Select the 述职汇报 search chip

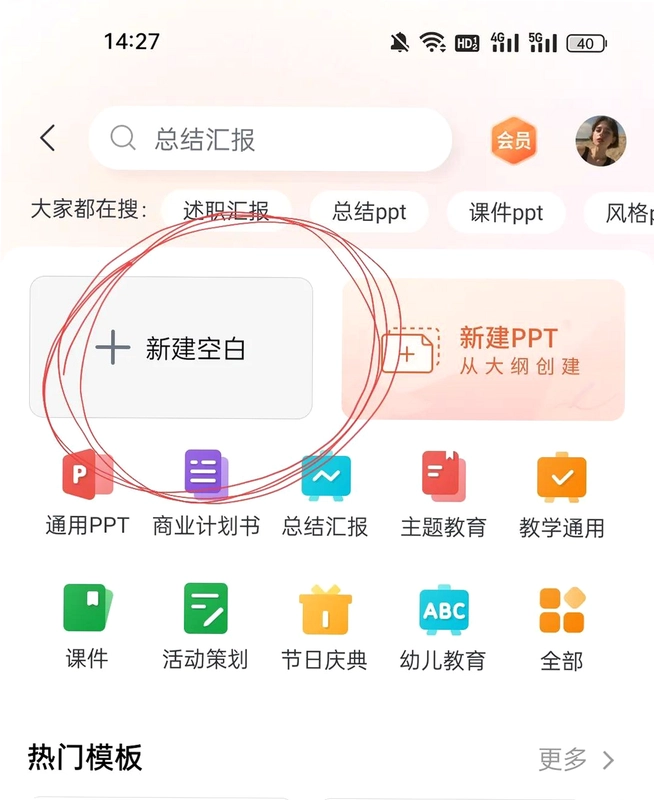click(226, 211)
